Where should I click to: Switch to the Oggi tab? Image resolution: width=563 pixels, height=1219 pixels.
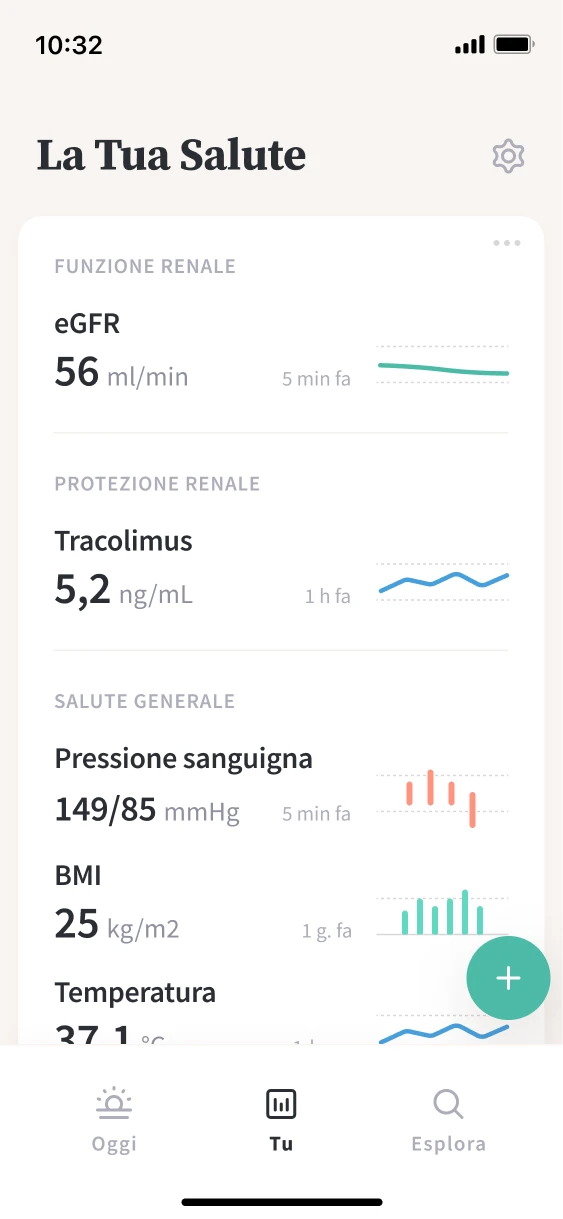114,1121
